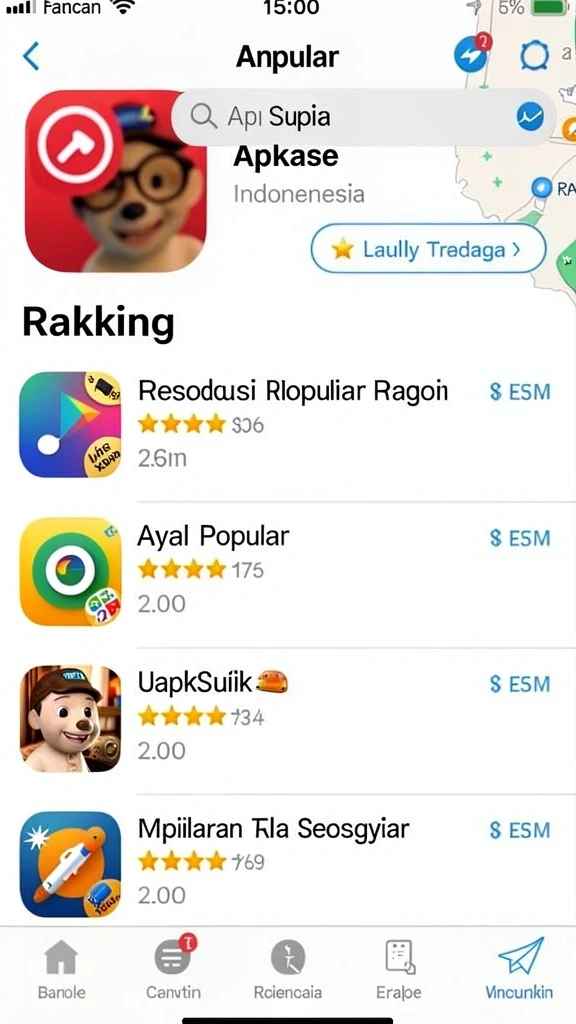Tap $ ESM next to Ayal Popular
The image size is (576, 1024).
pos(520,538)
